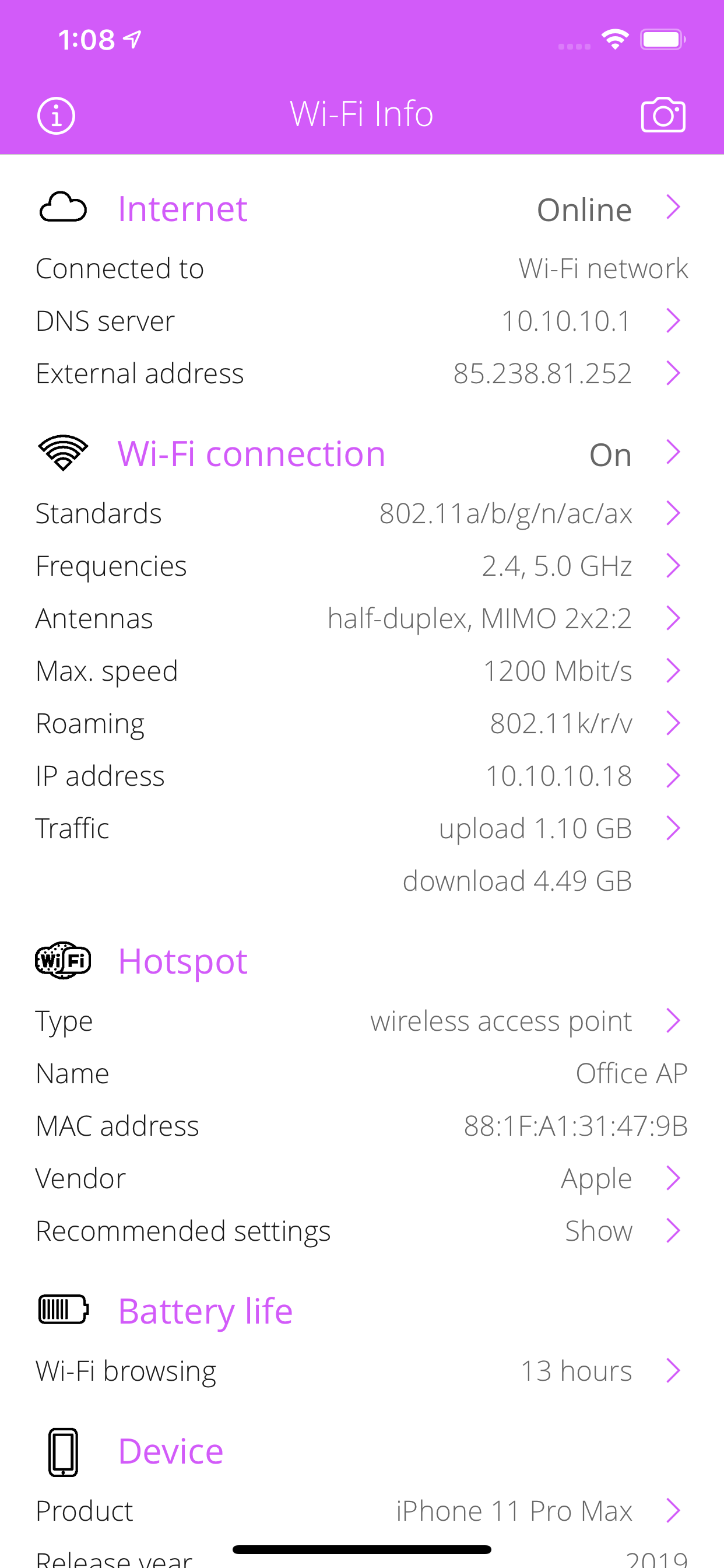Tap the location arrow in the status bar
The height and width of the screenshot is (1568, 724).
click(x=129, y=38)
